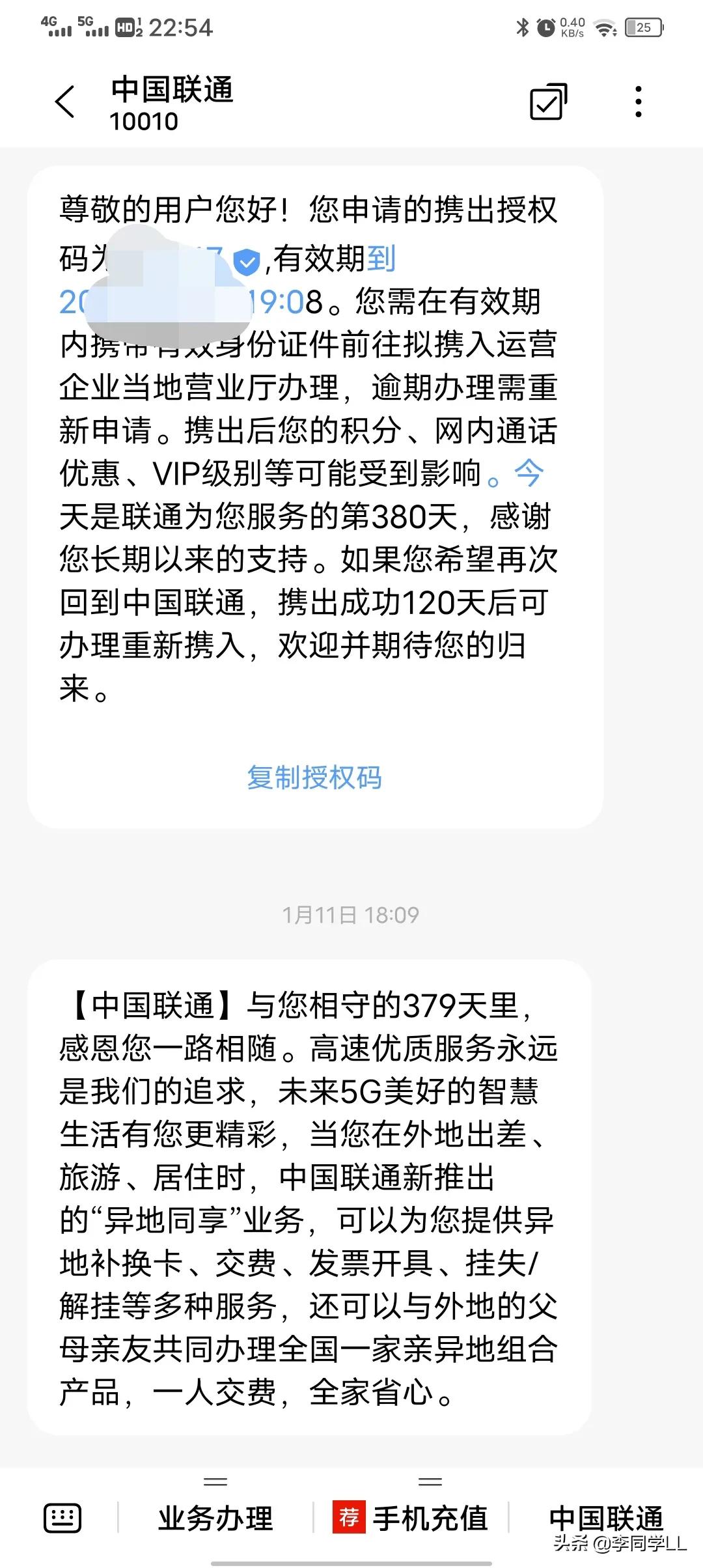Open the services grid icon bottom left

point(63,1517)
